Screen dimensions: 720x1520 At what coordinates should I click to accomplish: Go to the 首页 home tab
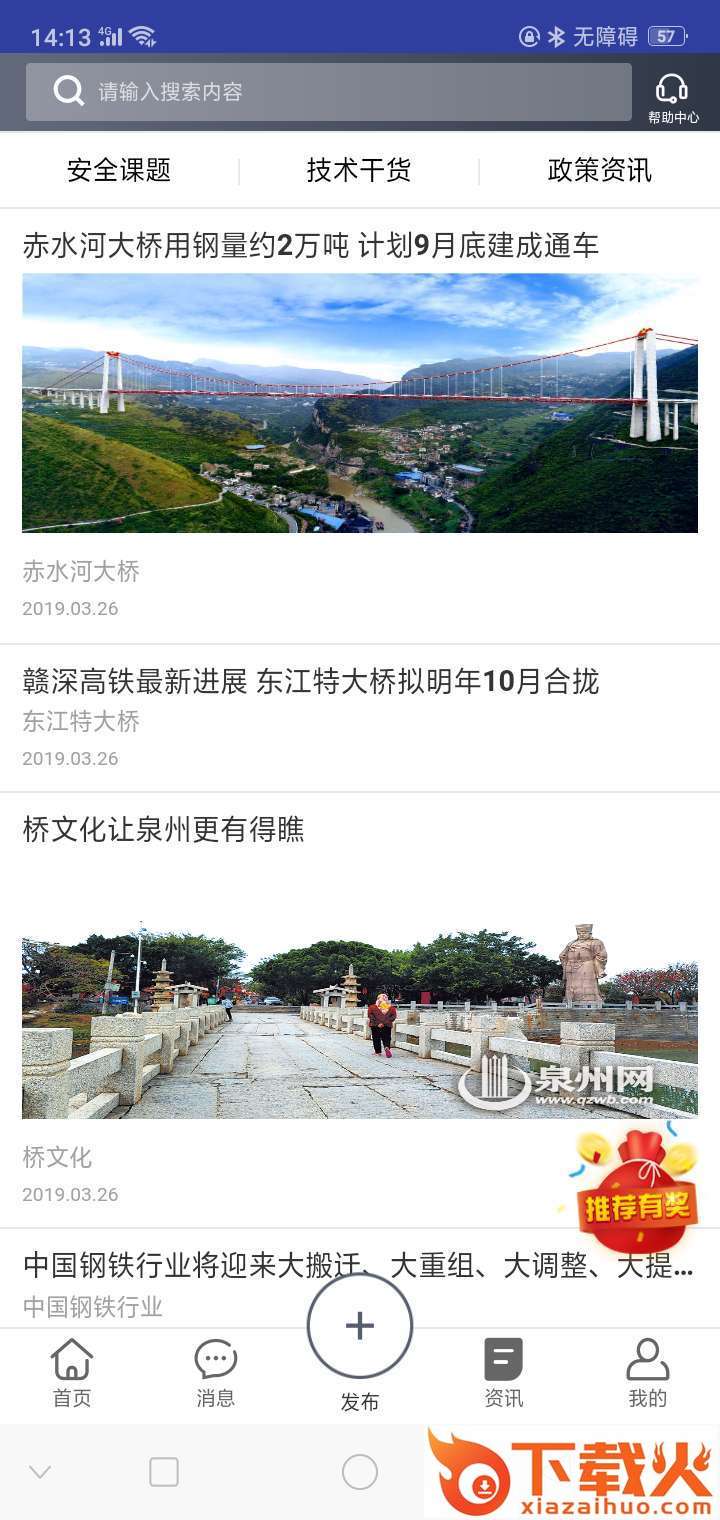(72, 1373)
